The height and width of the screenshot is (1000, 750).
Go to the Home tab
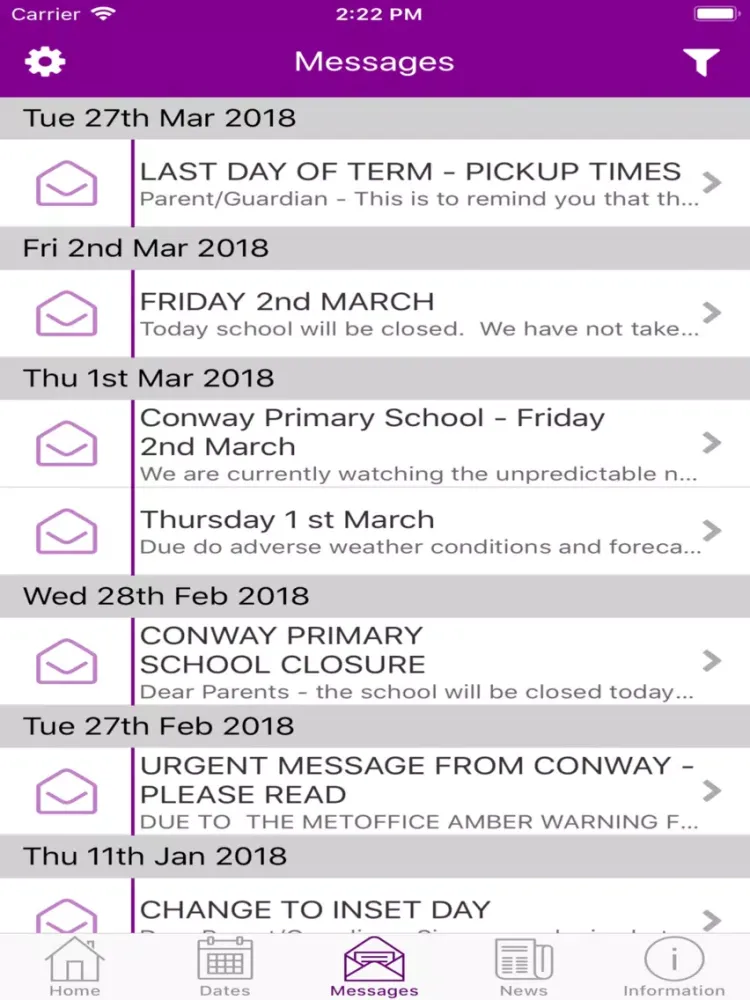75,967
